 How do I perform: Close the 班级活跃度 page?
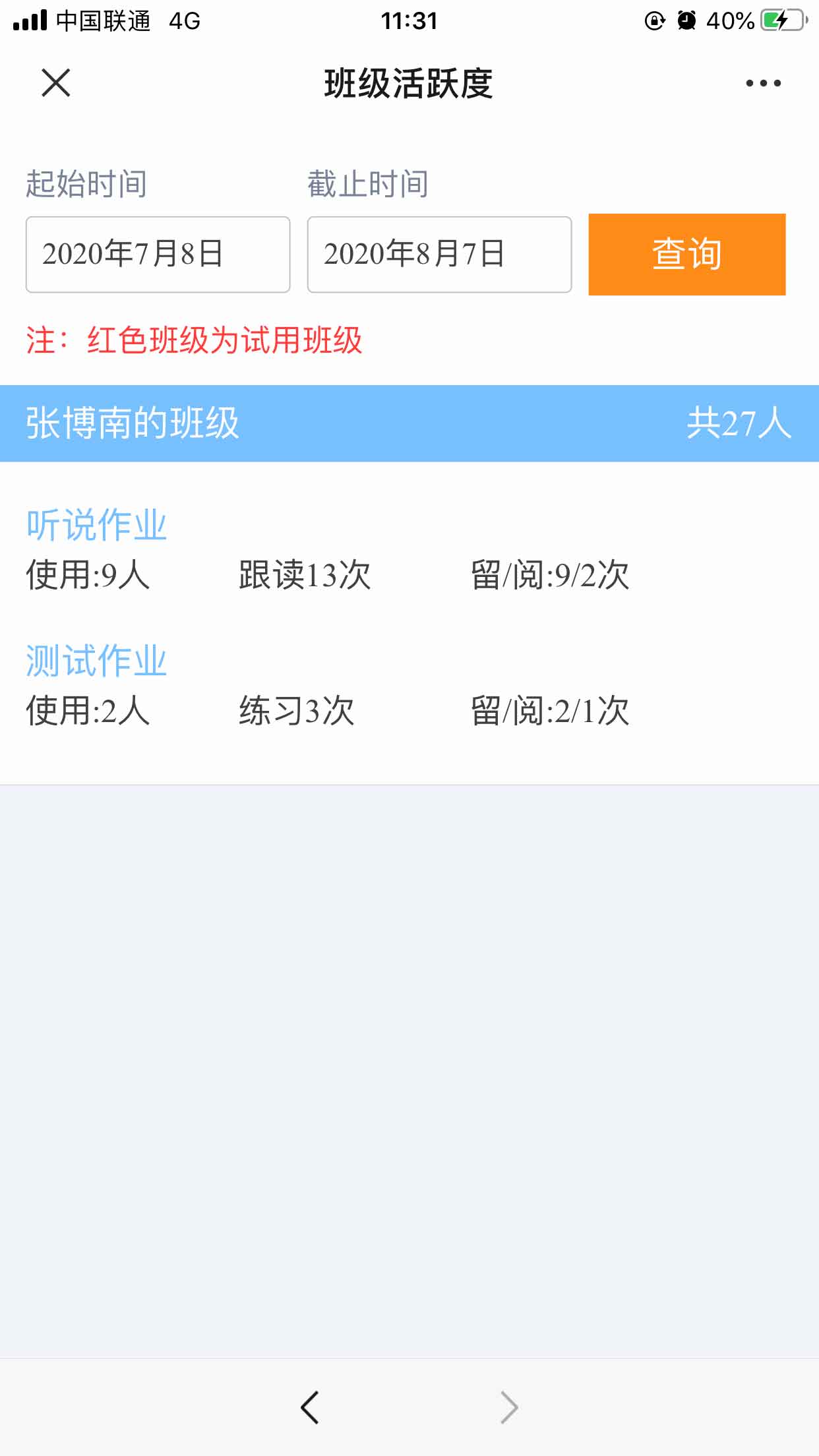pos(55,83)
